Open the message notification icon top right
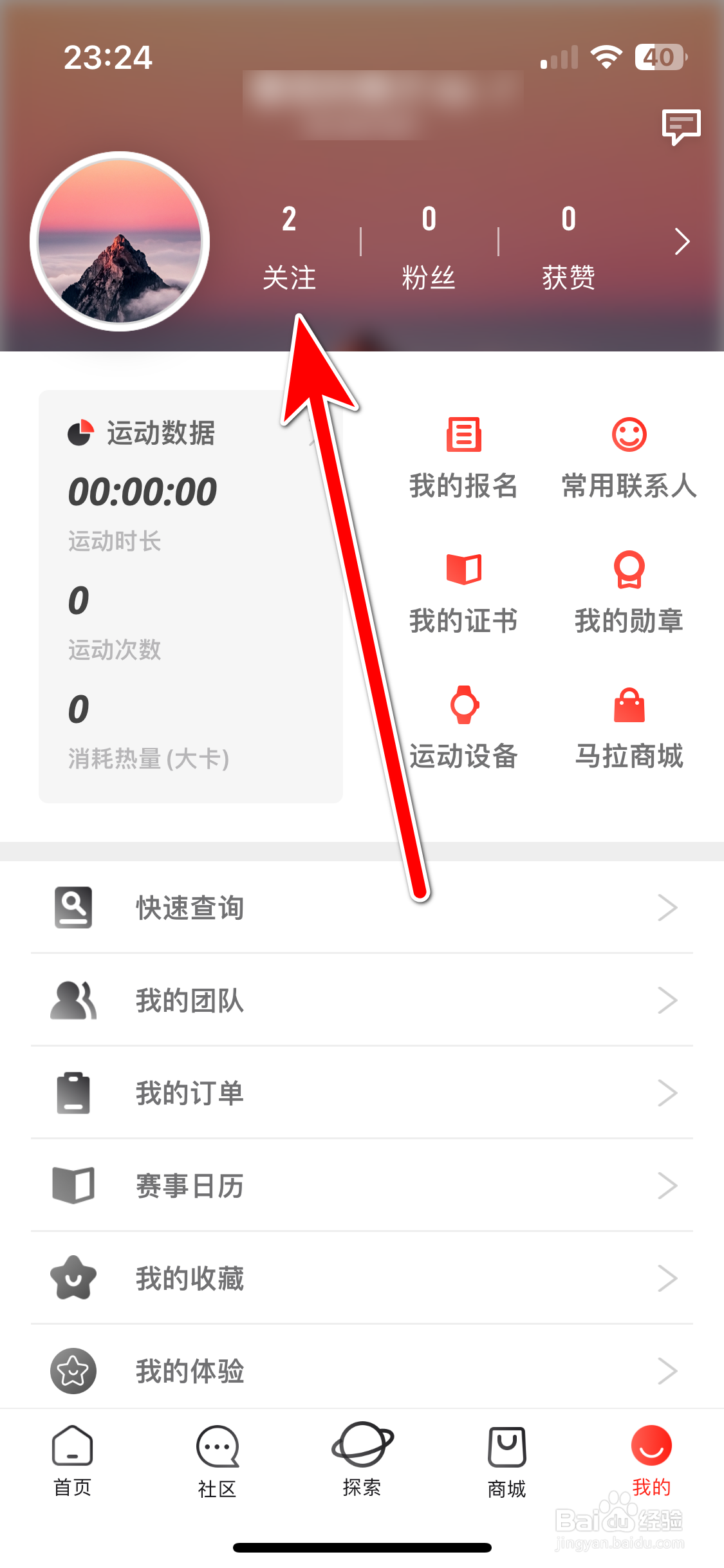Screen dimensions: 724x1568 (x=680, y=126)
